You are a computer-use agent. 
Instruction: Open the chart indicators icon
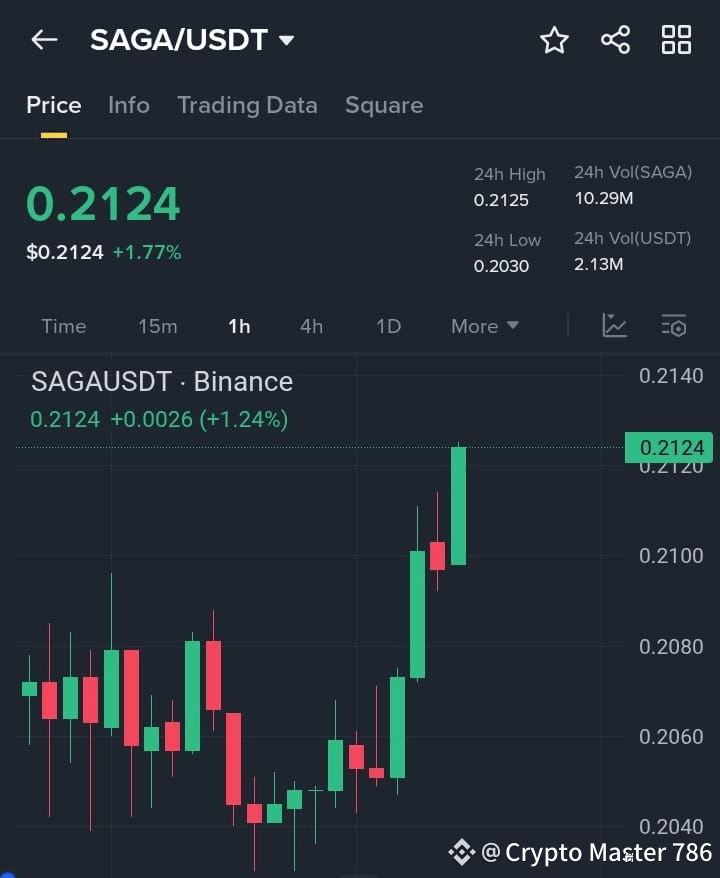[x=614, y=326]
